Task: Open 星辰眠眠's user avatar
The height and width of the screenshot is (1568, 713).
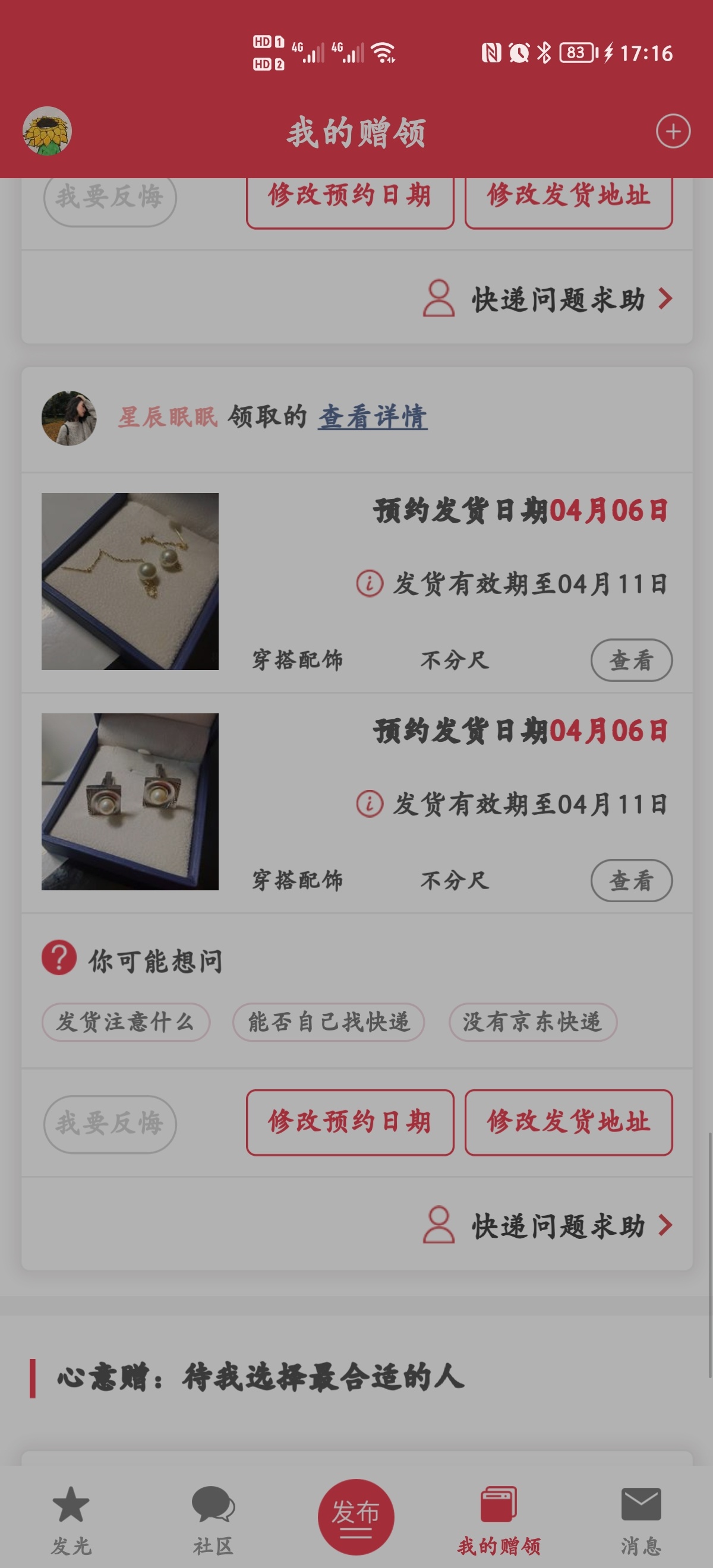Action: coord(69,418)
